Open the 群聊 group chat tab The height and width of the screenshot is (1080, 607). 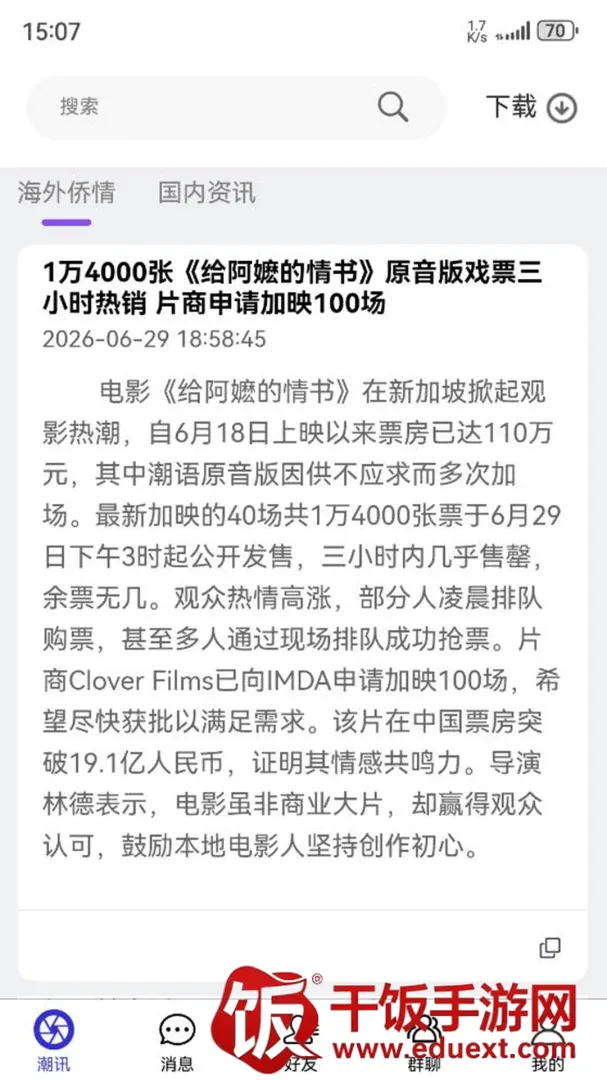pos(425,1039)
